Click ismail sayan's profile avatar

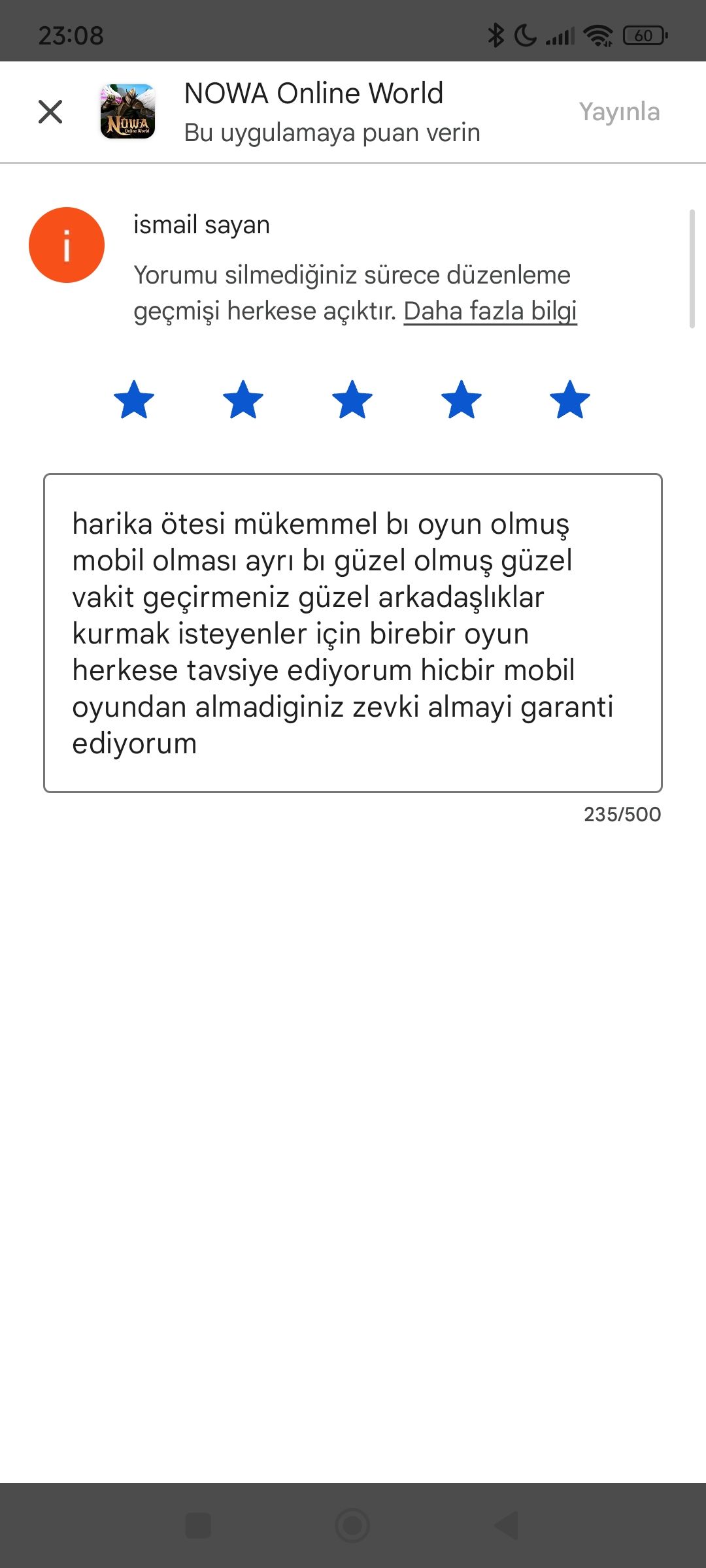pyautogui.click(x=66, y=244)
